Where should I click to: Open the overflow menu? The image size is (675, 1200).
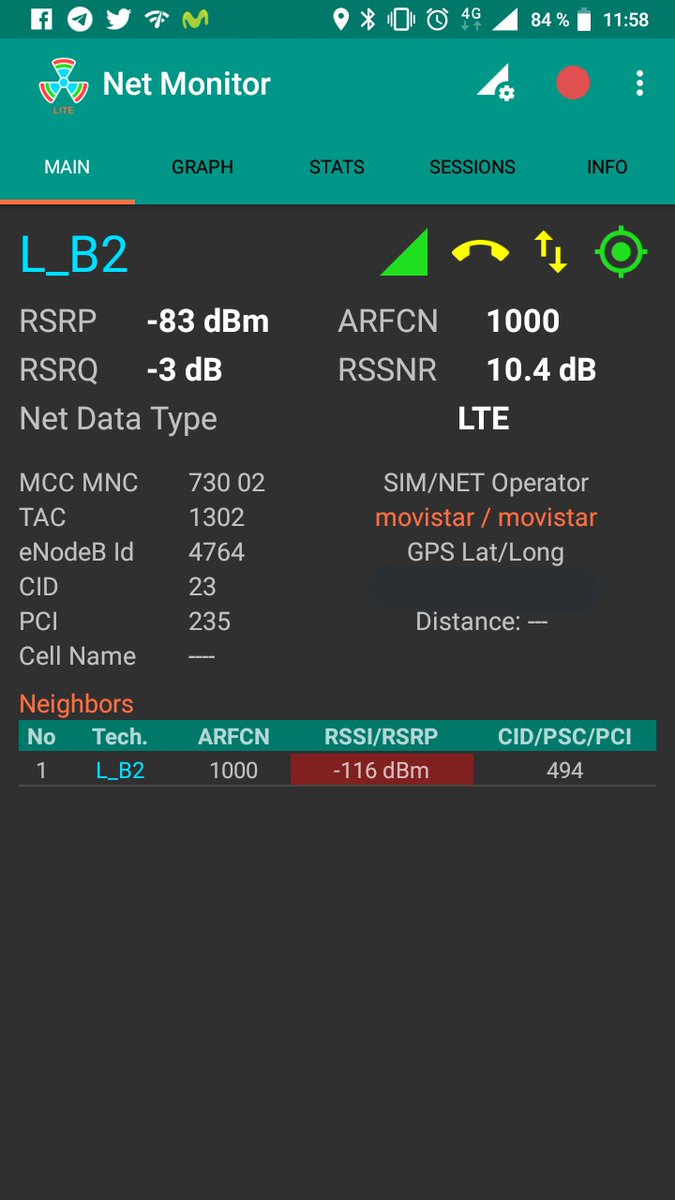(x=639, y=83)
